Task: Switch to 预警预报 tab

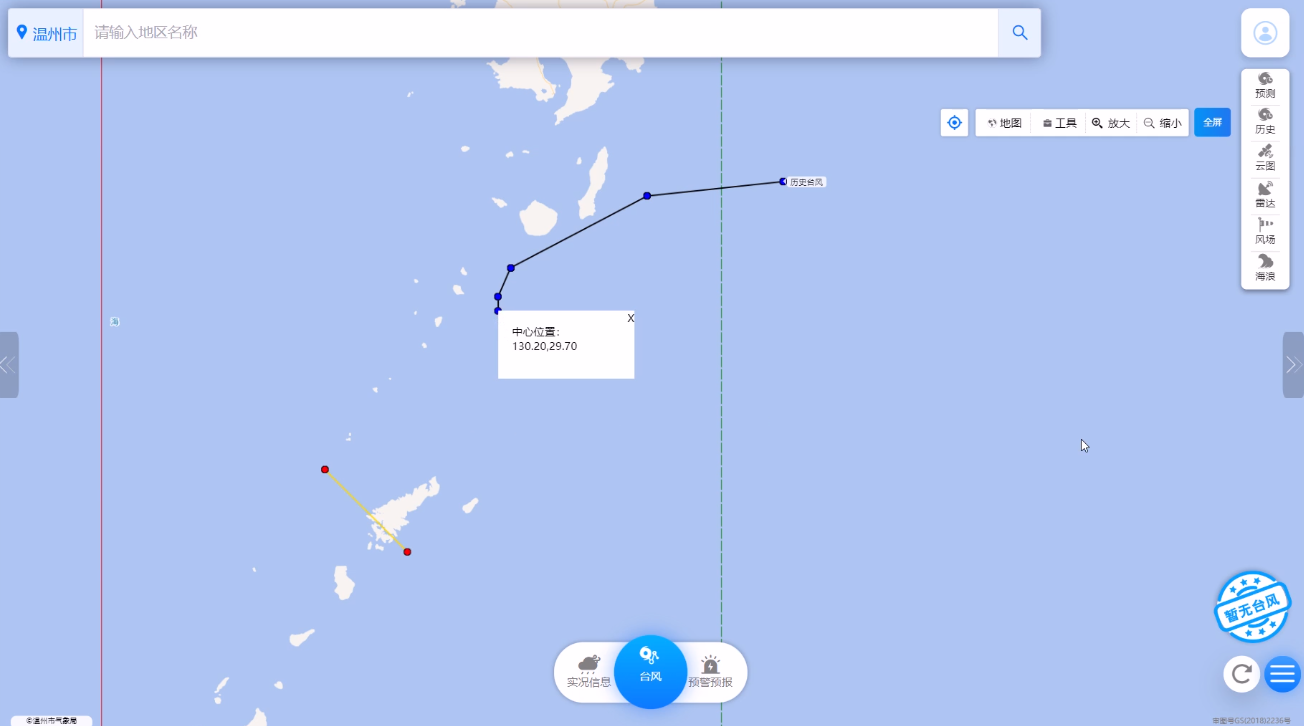Action: (710, 672)
